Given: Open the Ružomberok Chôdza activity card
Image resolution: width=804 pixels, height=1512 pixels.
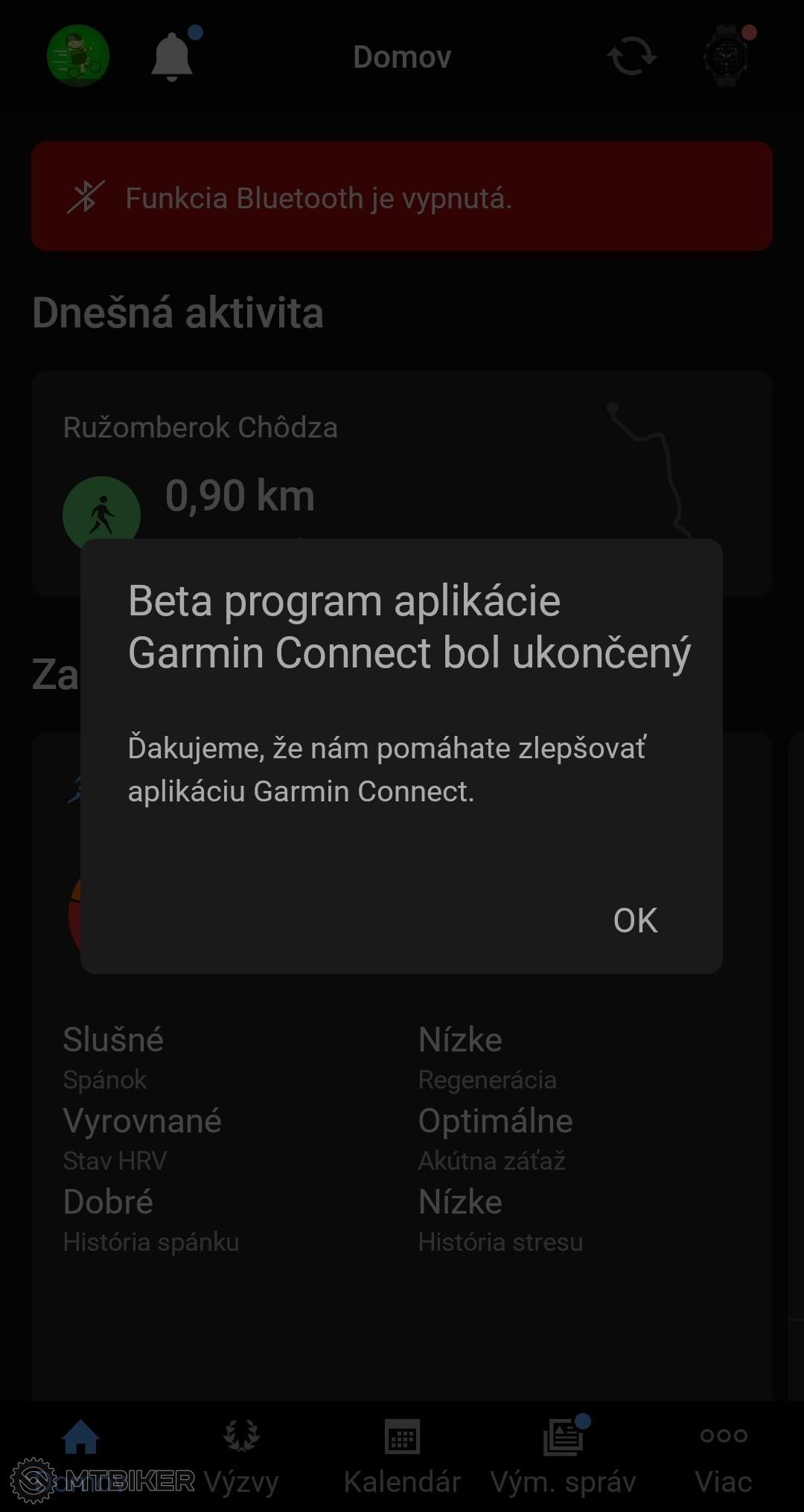Looking at the screenshot, I should coord(402,483).
